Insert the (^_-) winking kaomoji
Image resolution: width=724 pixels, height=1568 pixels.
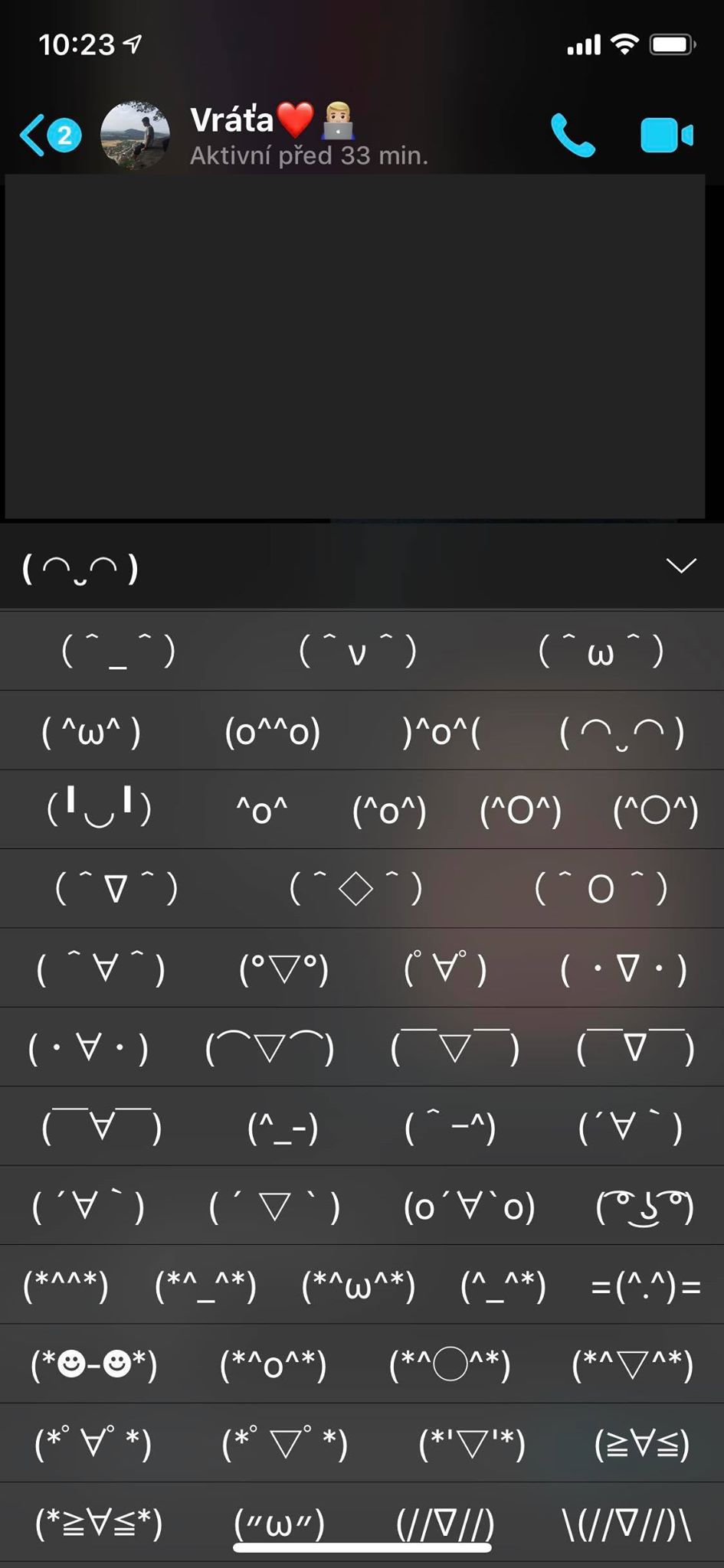click(283, 1127)
